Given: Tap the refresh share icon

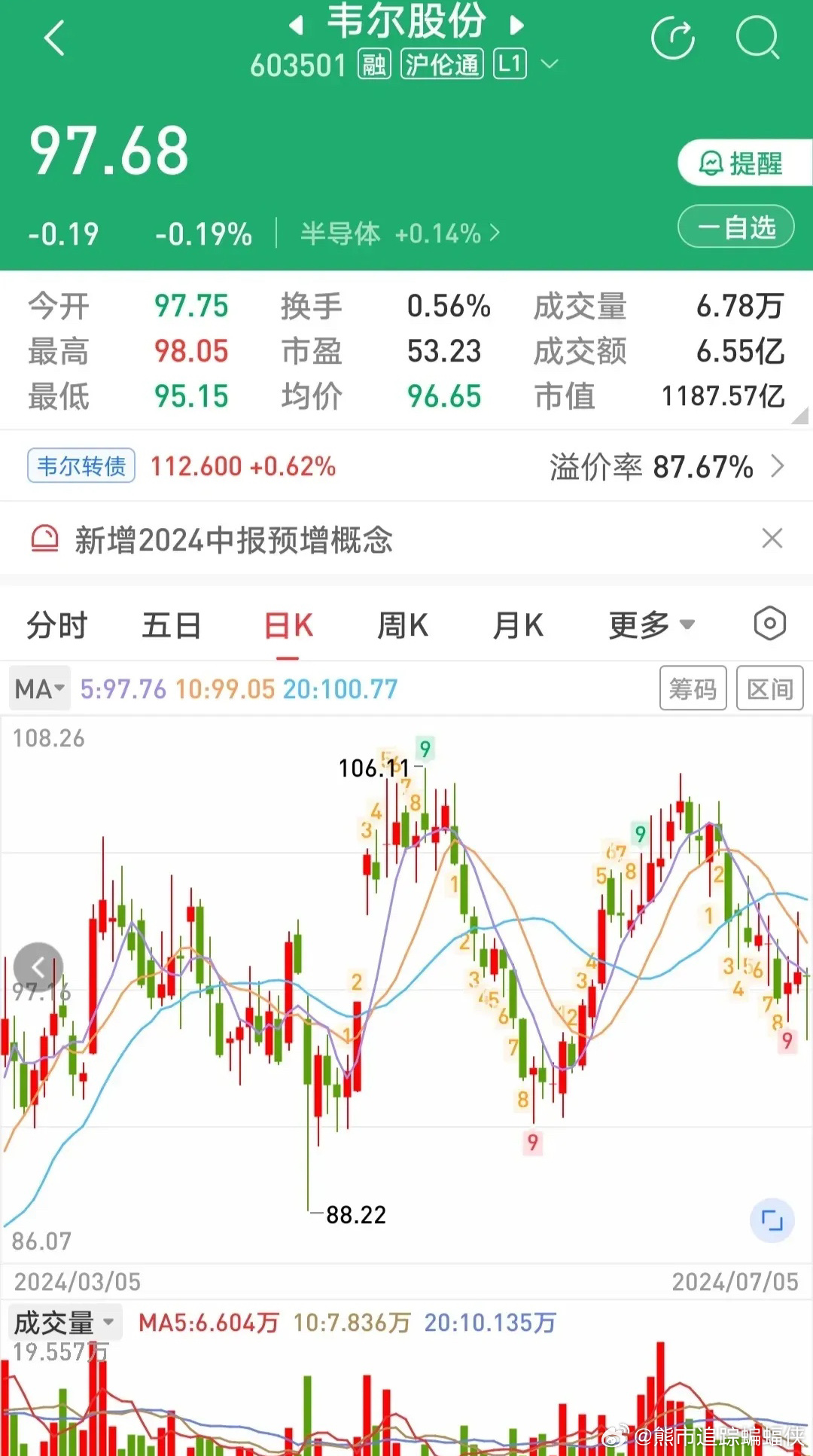Looking at the screenshot, I should click(x=672, y=38).
